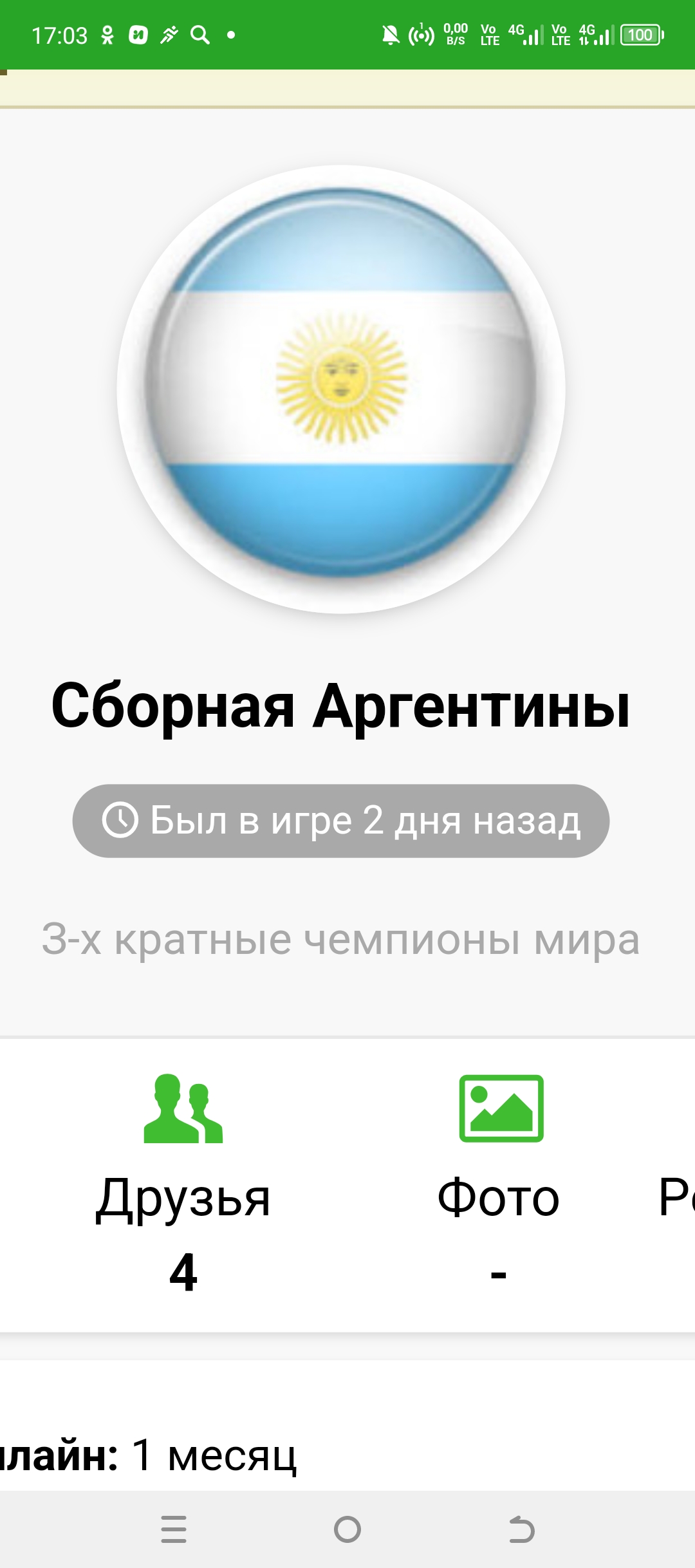Screen dimensions: 695x1568
Task: Tap the system back button
Action: pos(521,1529)
